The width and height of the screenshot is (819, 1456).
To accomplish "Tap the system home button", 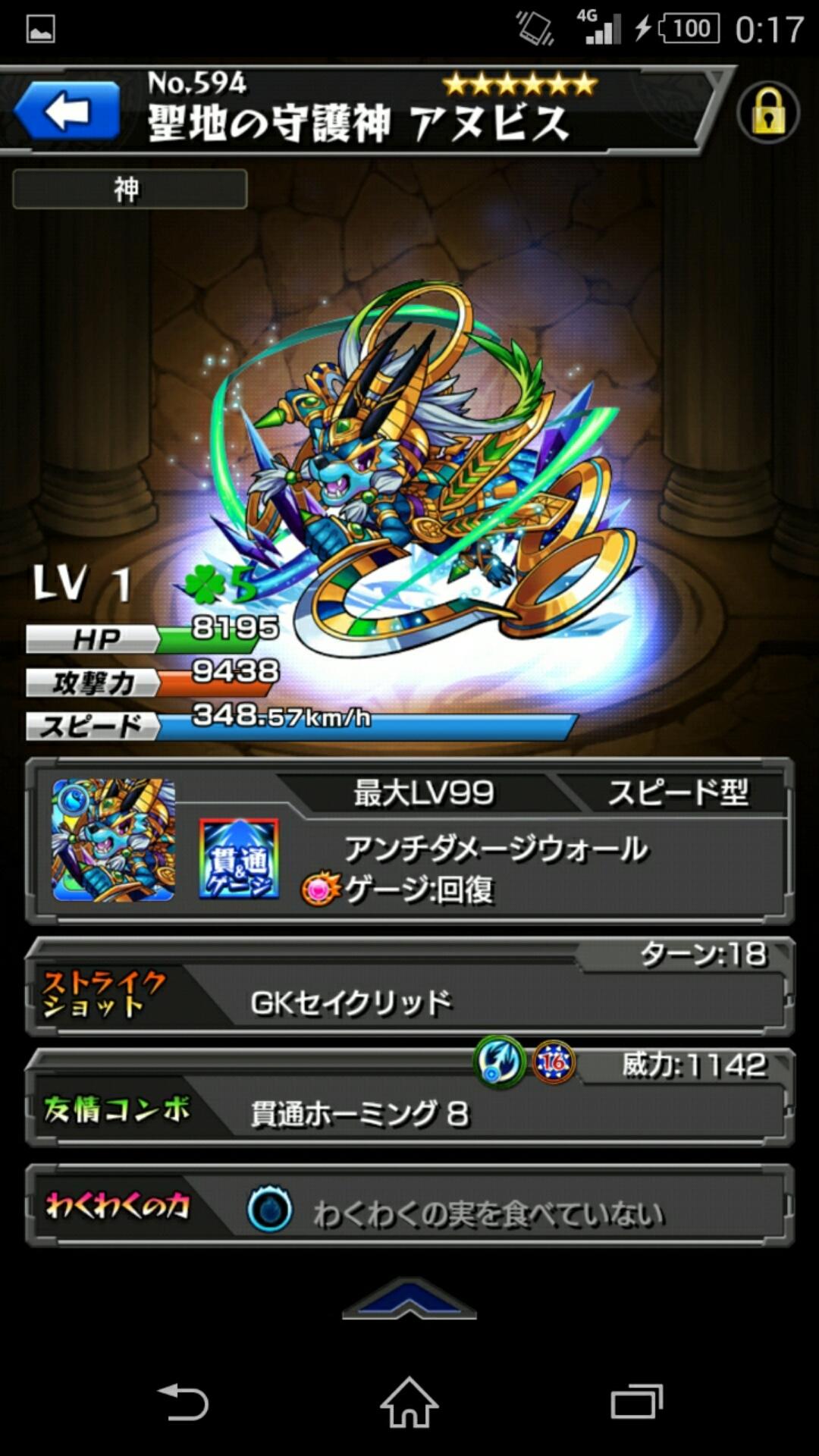I will click(x=409, y=1403).
